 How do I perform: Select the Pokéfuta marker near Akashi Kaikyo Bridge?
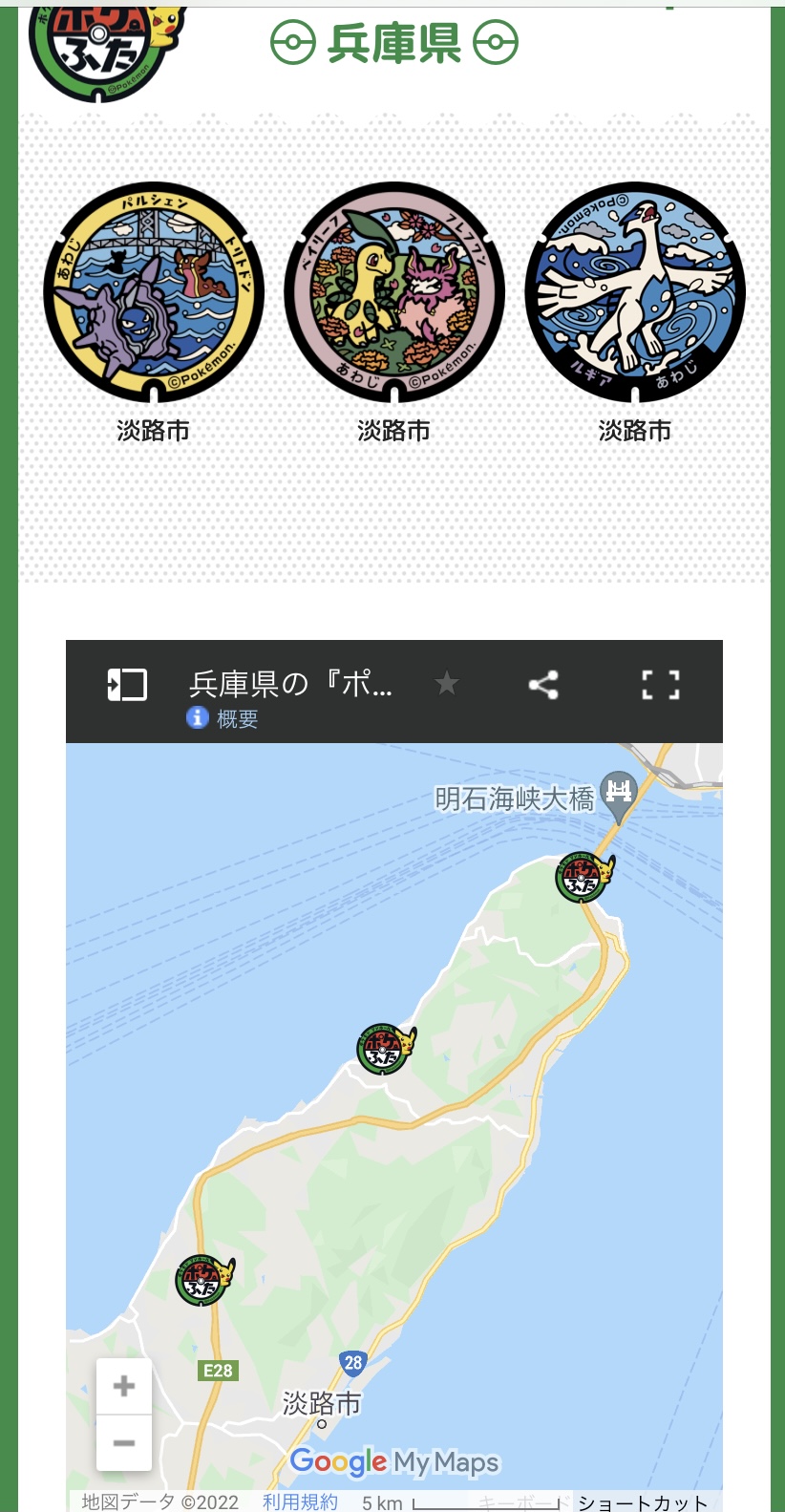click(583, 877)
